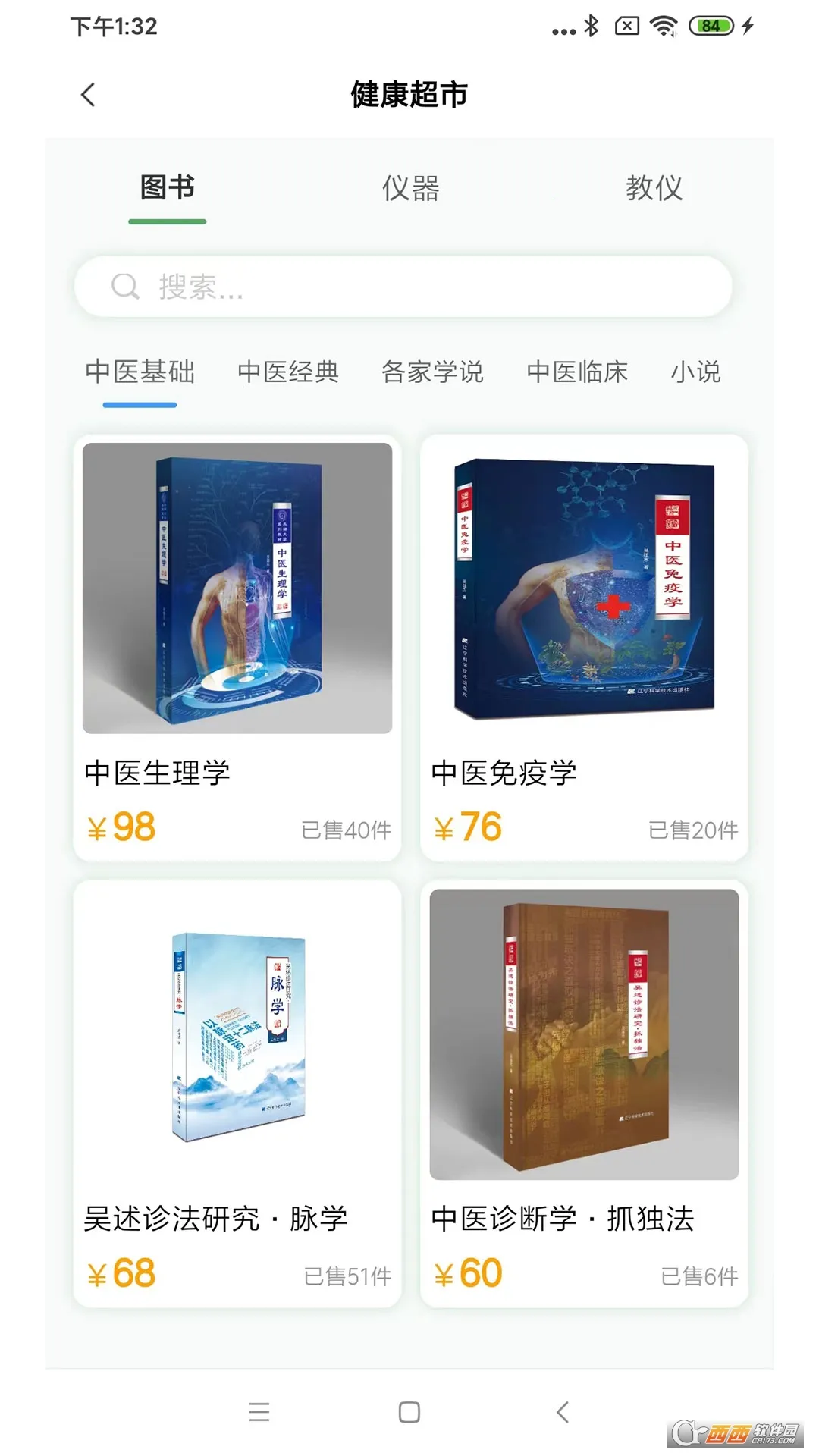This screenshot has width=819, height=1456.
Task: Select the 图书 tab
Action: coord(168,188)
